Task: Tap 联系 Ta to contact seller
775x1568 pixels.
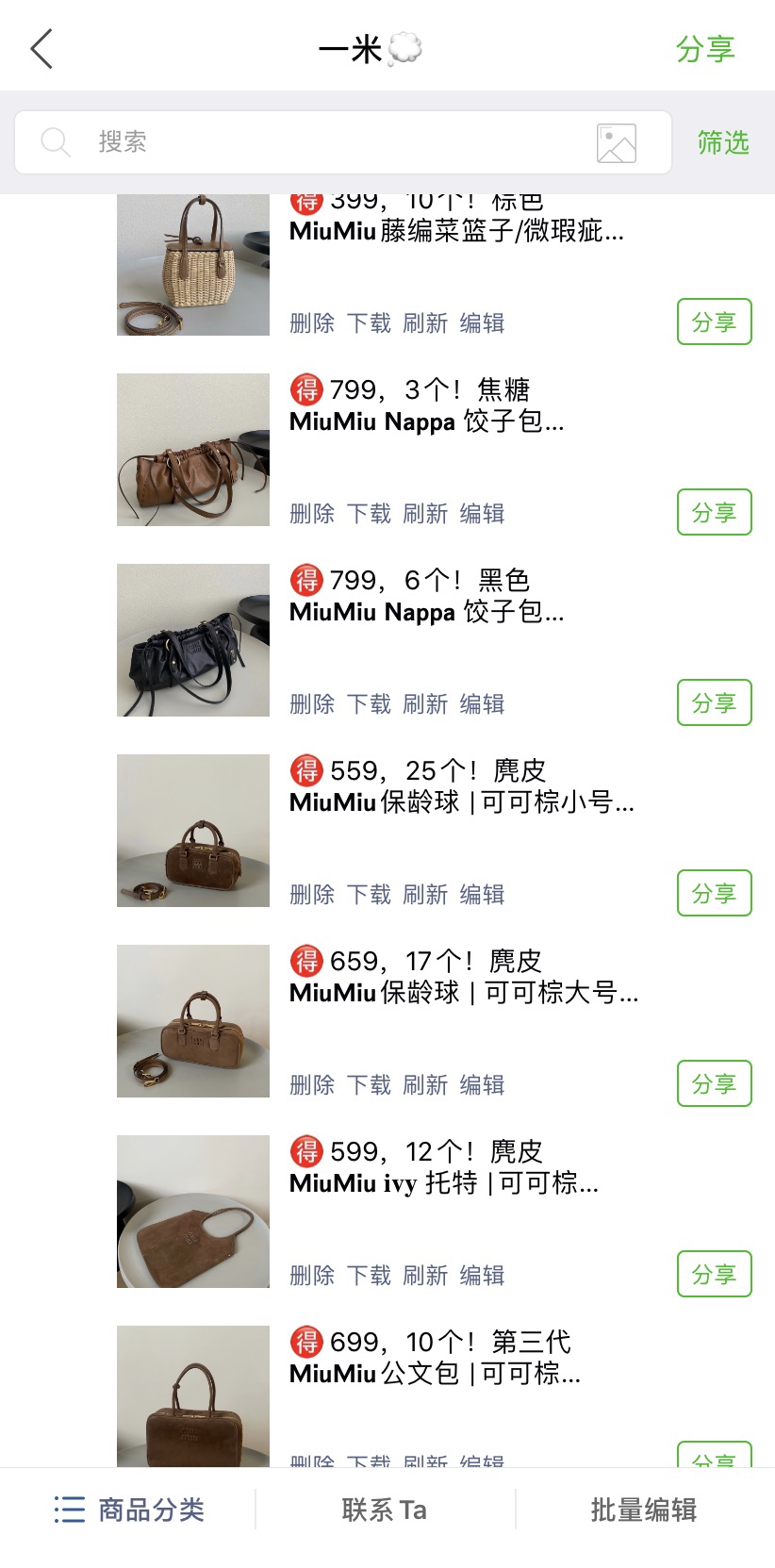Action: [x=385, y=1510]
